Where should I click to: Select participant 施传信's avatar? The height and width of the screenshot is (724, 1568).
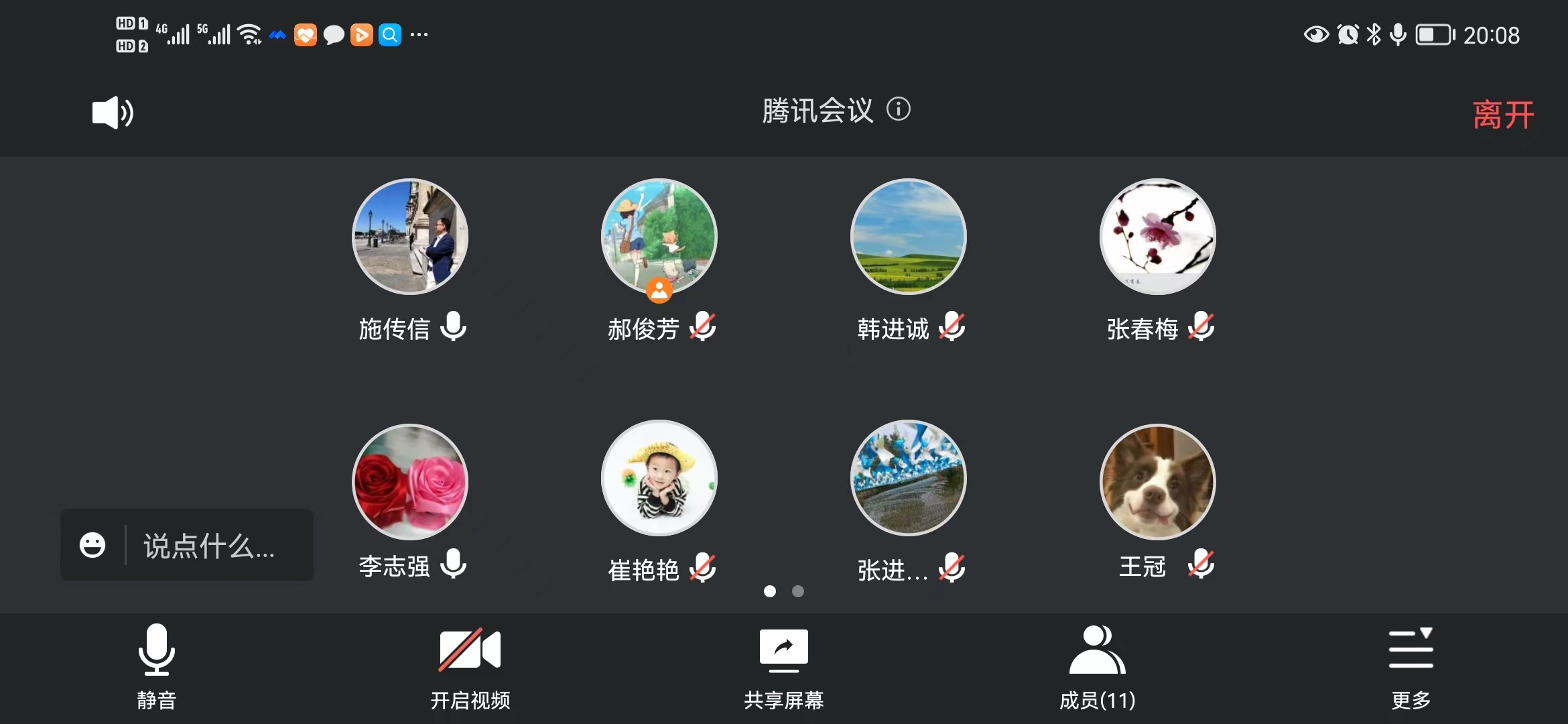(410, 237)
